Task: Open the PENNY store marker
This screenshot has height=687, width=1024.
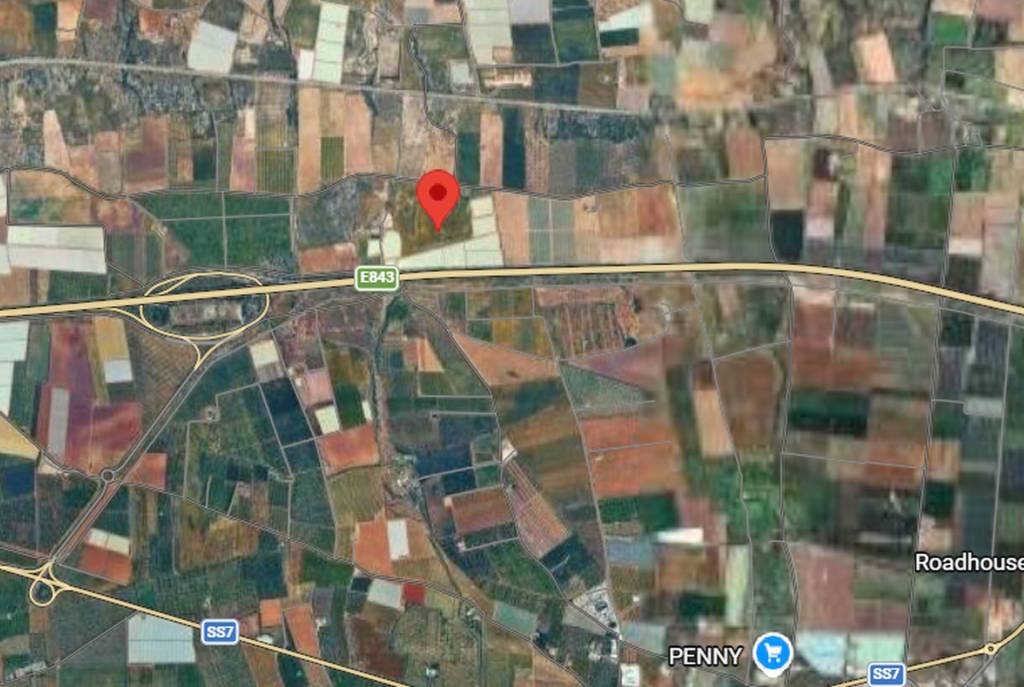Action: [x=772, y=654]
